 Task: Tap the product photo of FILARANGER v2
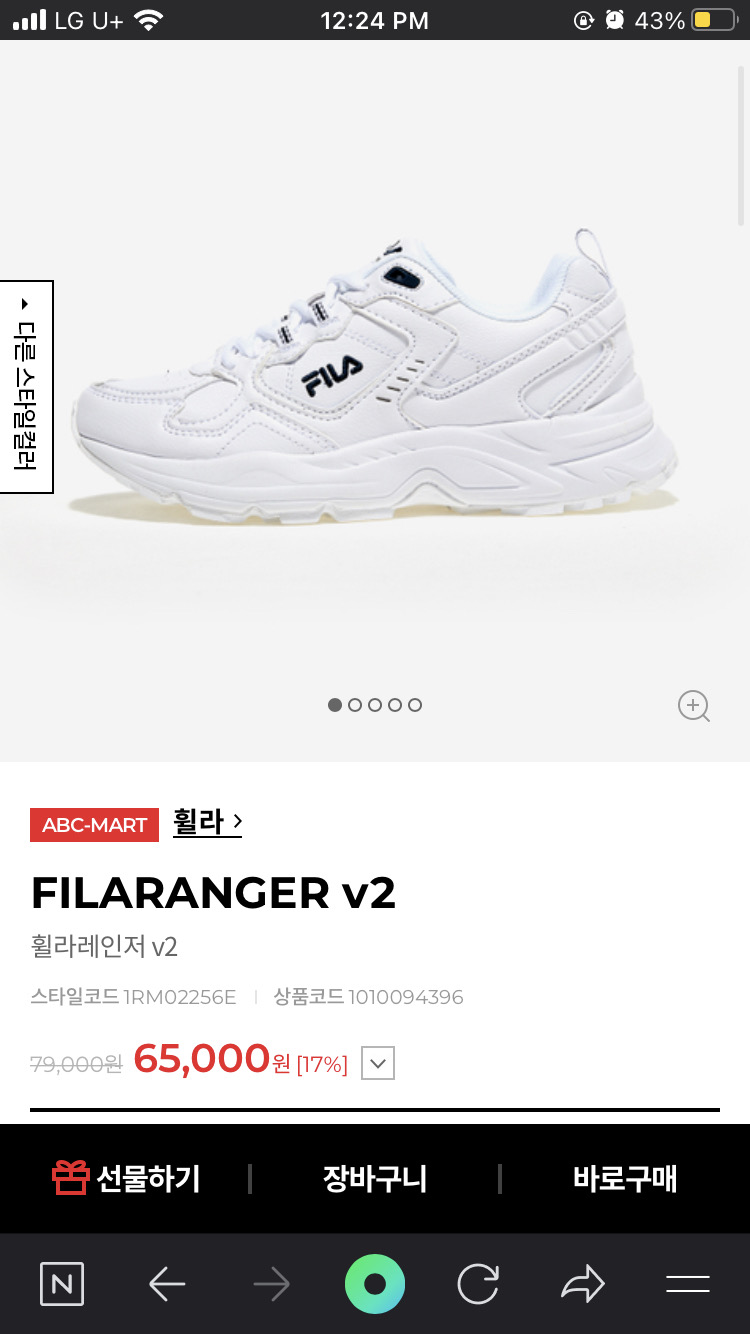(x=375, y=380)
